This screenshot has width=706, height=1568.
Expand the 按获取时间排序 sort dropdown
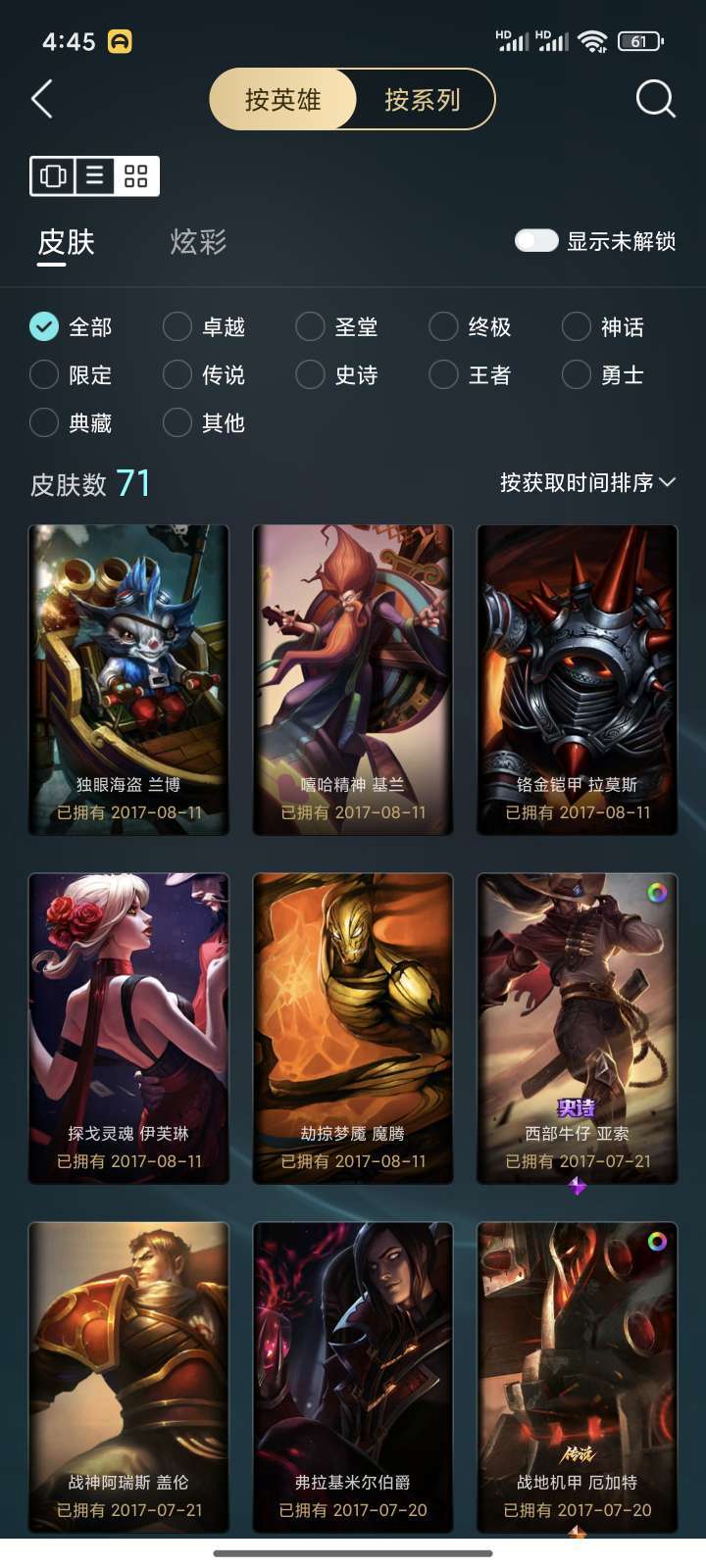coord(587,482)
